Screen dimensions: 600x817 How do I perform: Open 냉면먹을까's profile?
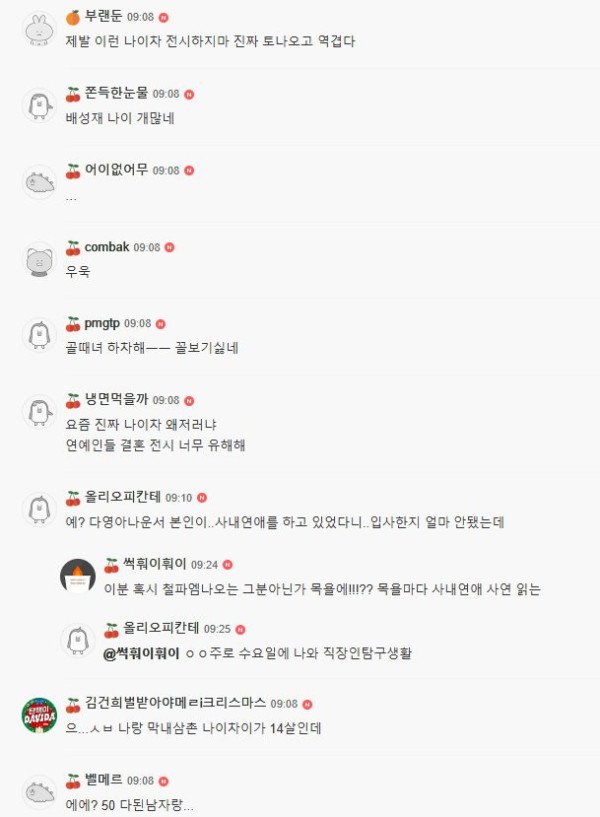pyautogui.click(x=116, y=400)
